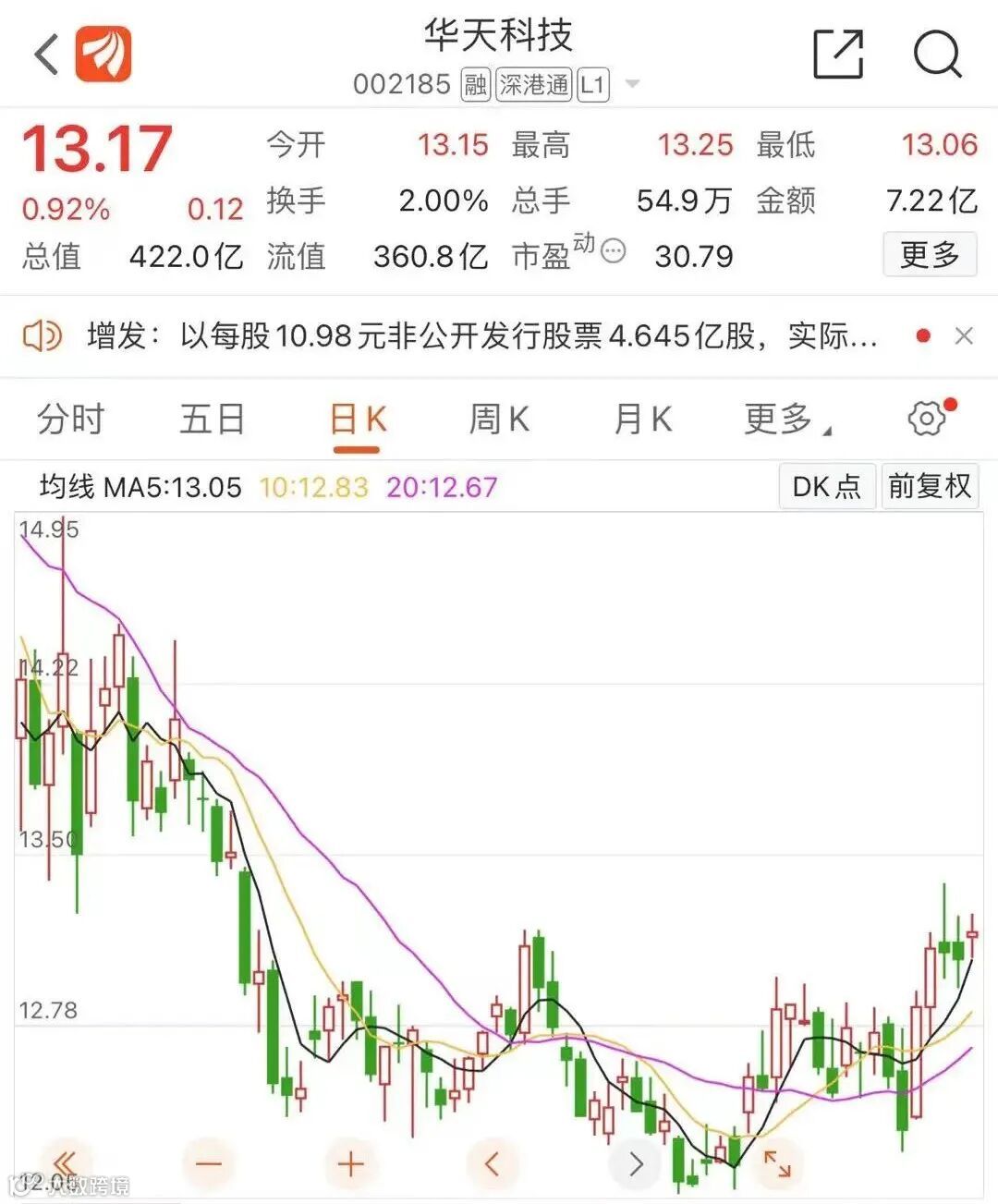This screenshot has width=998, height=1204.
Task: Go back to the previous page
Action: coord(46,54)
